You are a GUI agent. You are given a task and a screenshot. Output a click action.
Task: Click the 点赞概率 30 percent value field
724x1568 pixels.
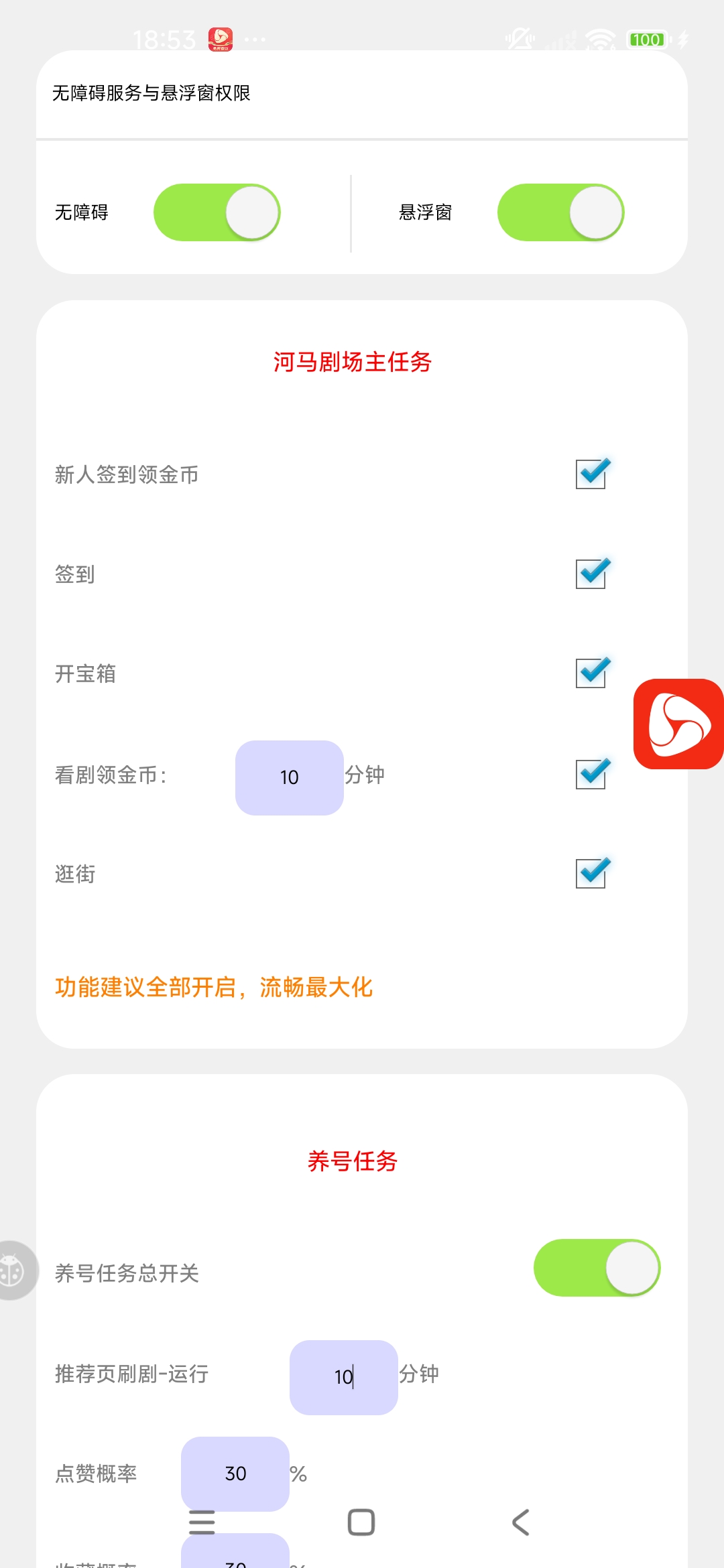(x=234, y=1474)
